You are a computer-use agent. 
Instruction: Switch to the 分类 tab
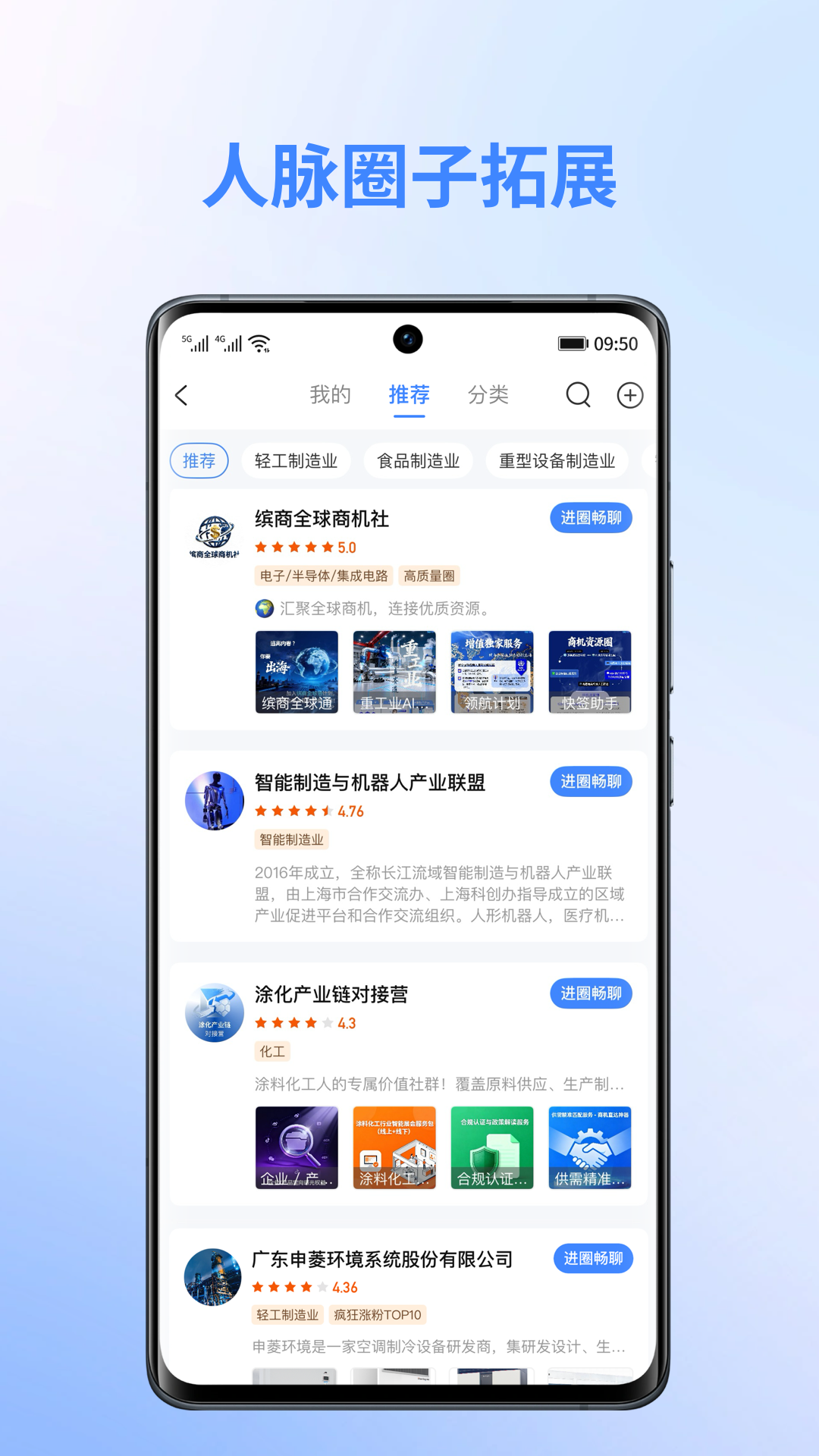[x=490, y=396]
